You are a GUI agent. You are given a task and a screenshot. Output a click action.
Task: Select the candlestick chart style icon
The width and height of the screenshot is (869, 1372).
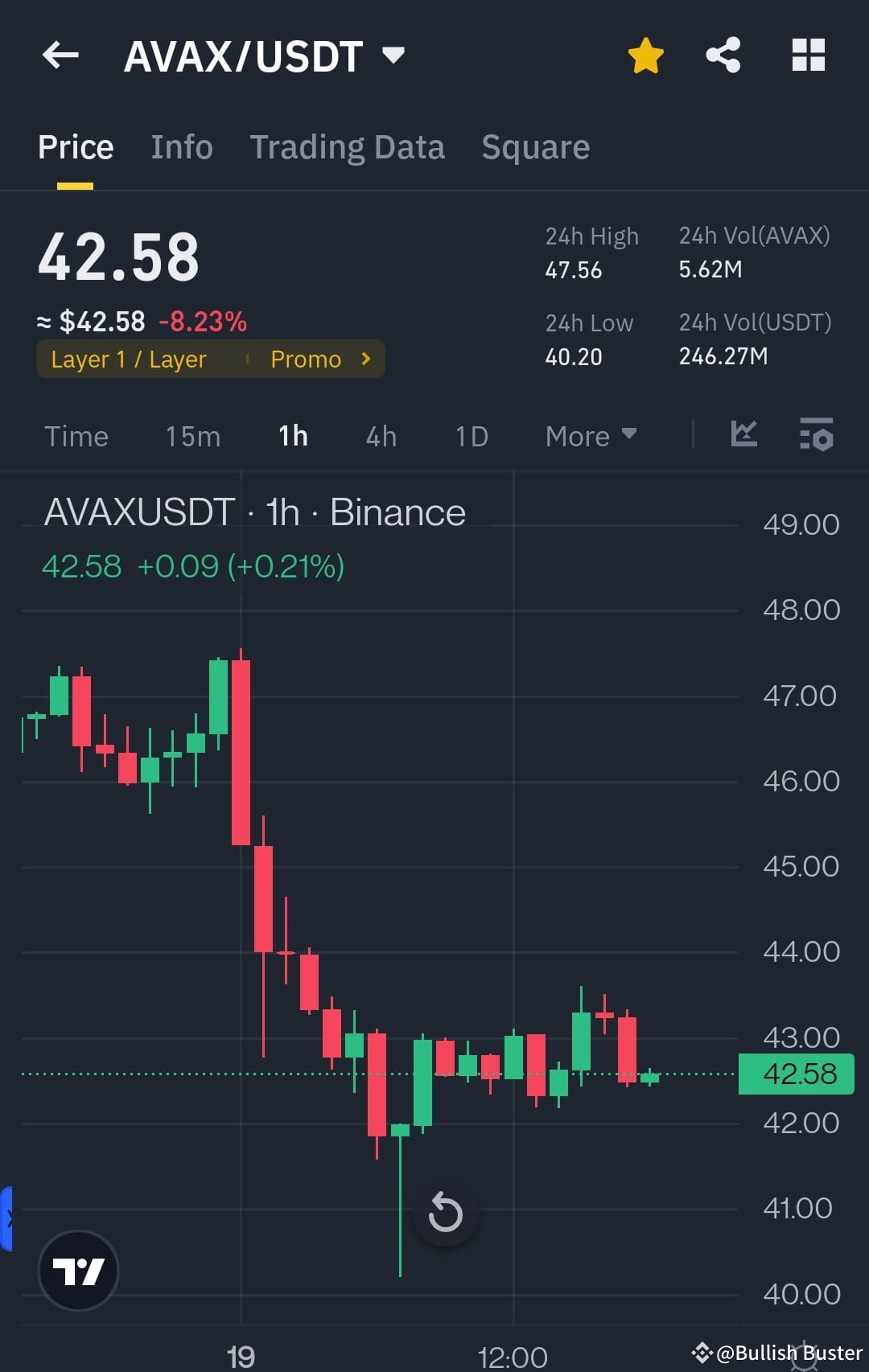pyautogui.click(x=743, y=434)
